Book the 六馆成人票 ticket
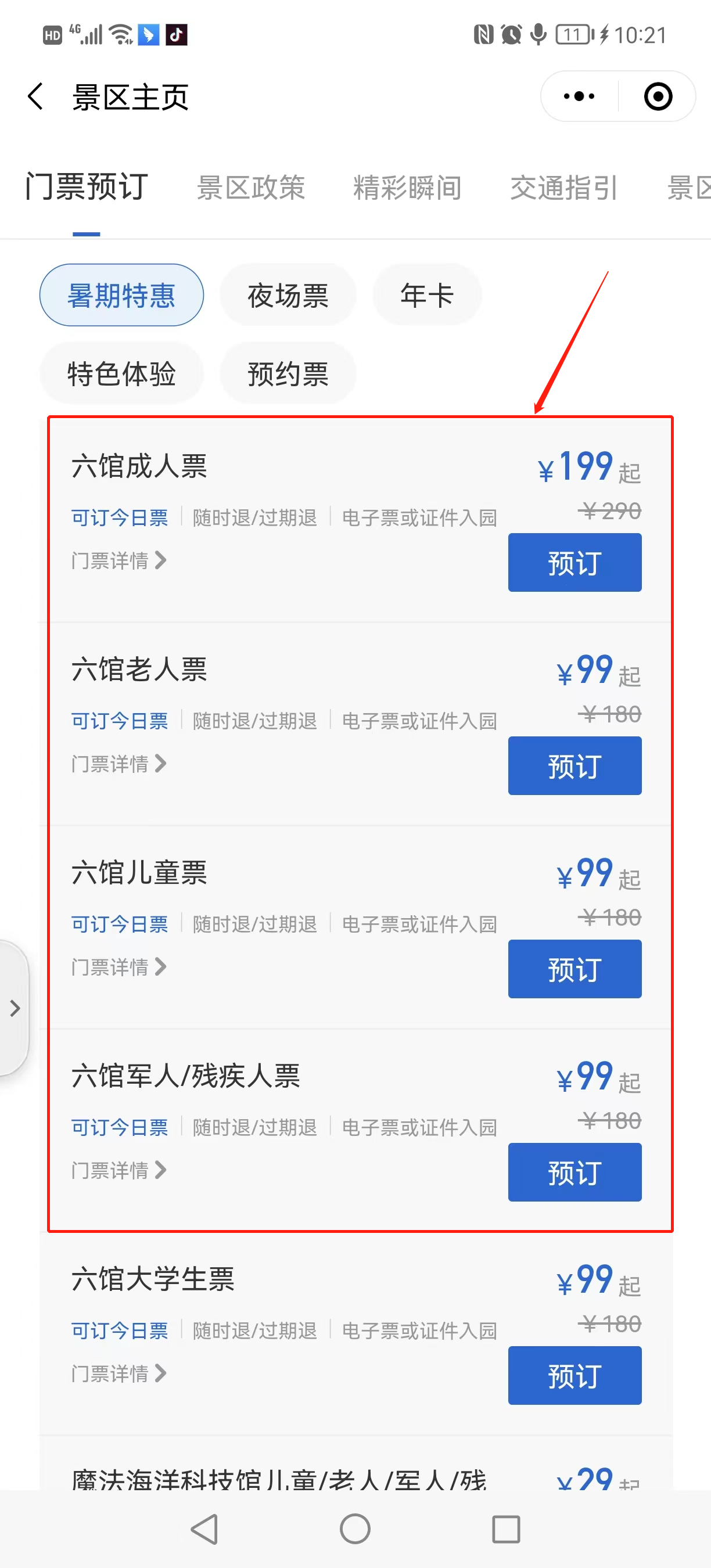 tap(574, 562)
